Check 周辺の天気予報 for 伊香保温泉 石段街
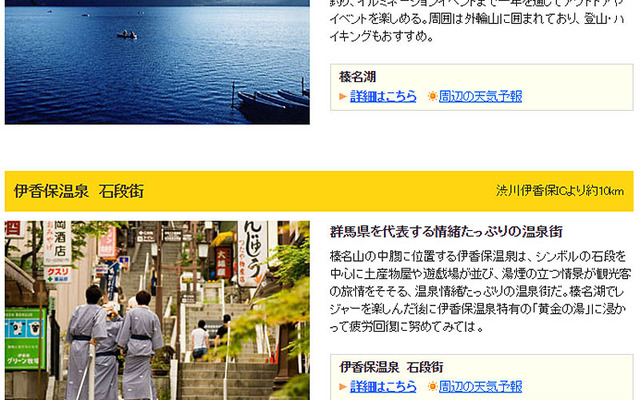Viewport: 640px width, 400px height. click(480, 386)
